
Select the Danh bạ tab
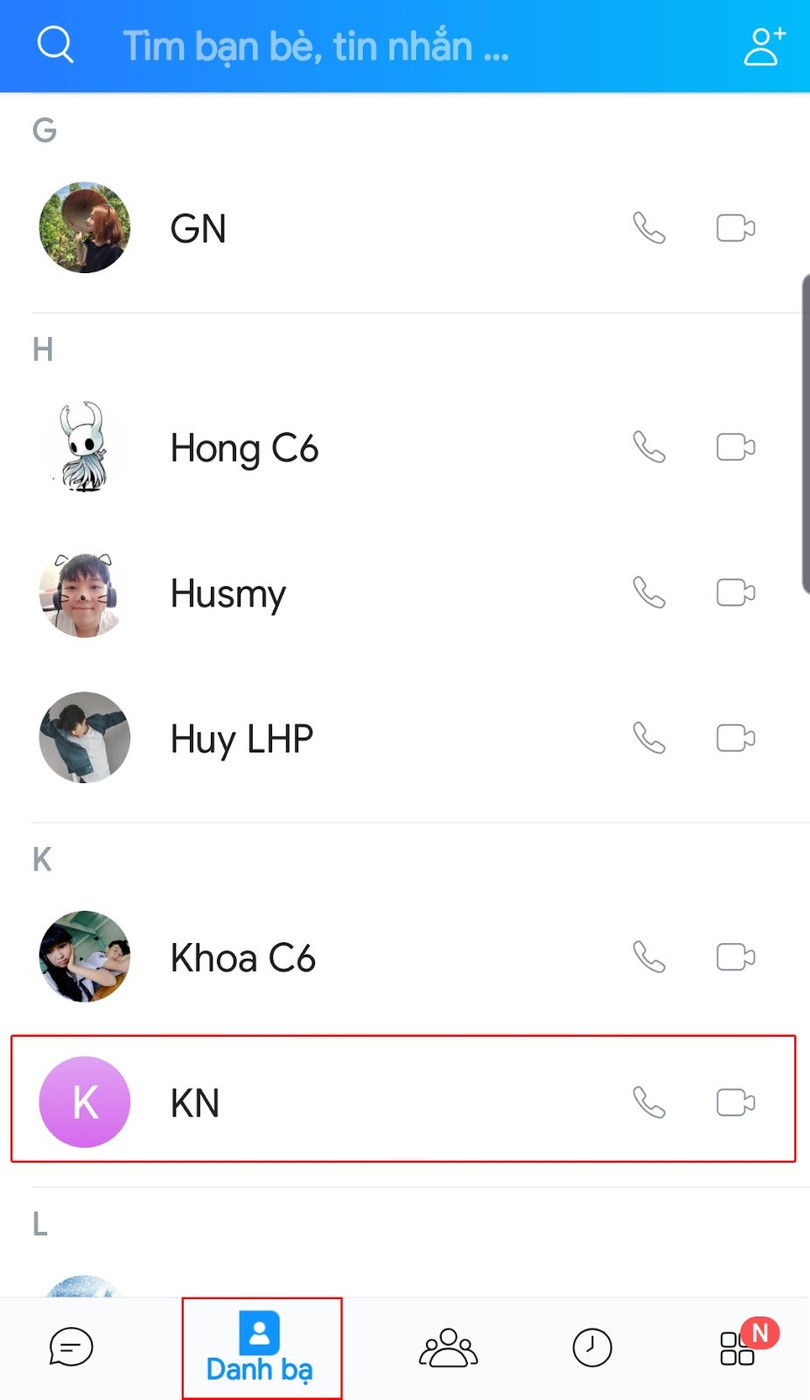click(x=261, y=1348)
